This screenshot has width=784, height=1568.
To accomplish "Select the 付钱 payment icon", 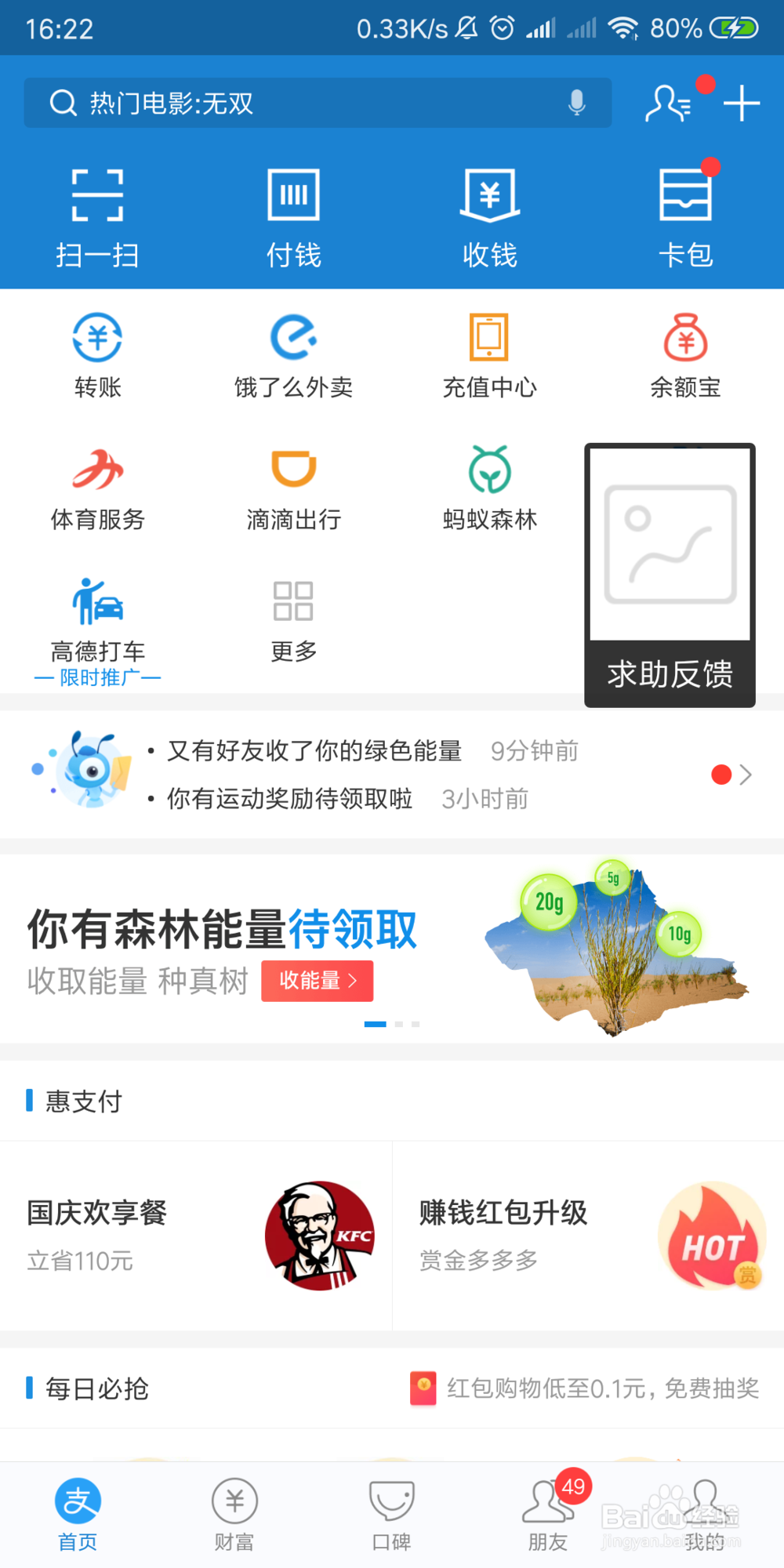I will [x=292, y=212].
